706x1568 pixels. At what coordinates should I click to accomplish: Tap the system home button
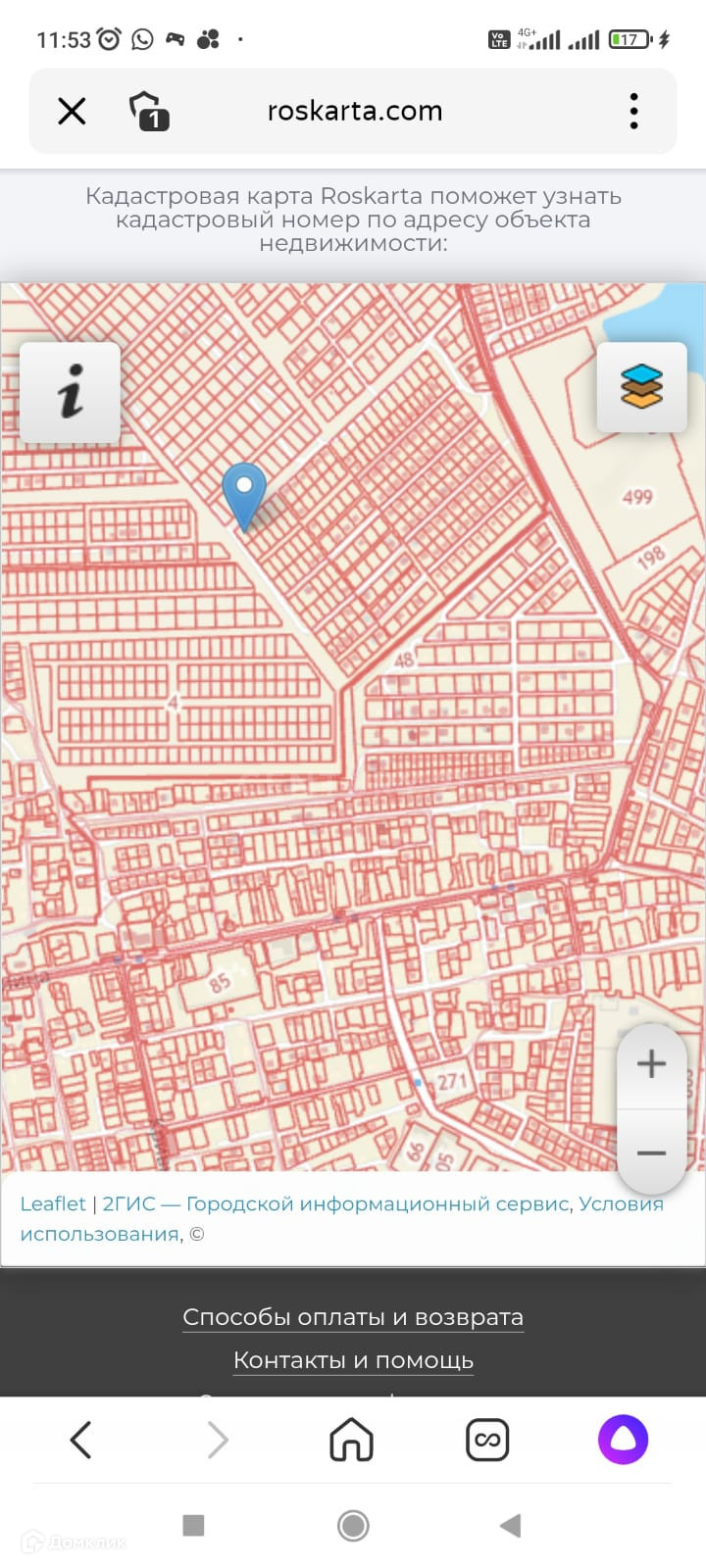(353, 1525)
